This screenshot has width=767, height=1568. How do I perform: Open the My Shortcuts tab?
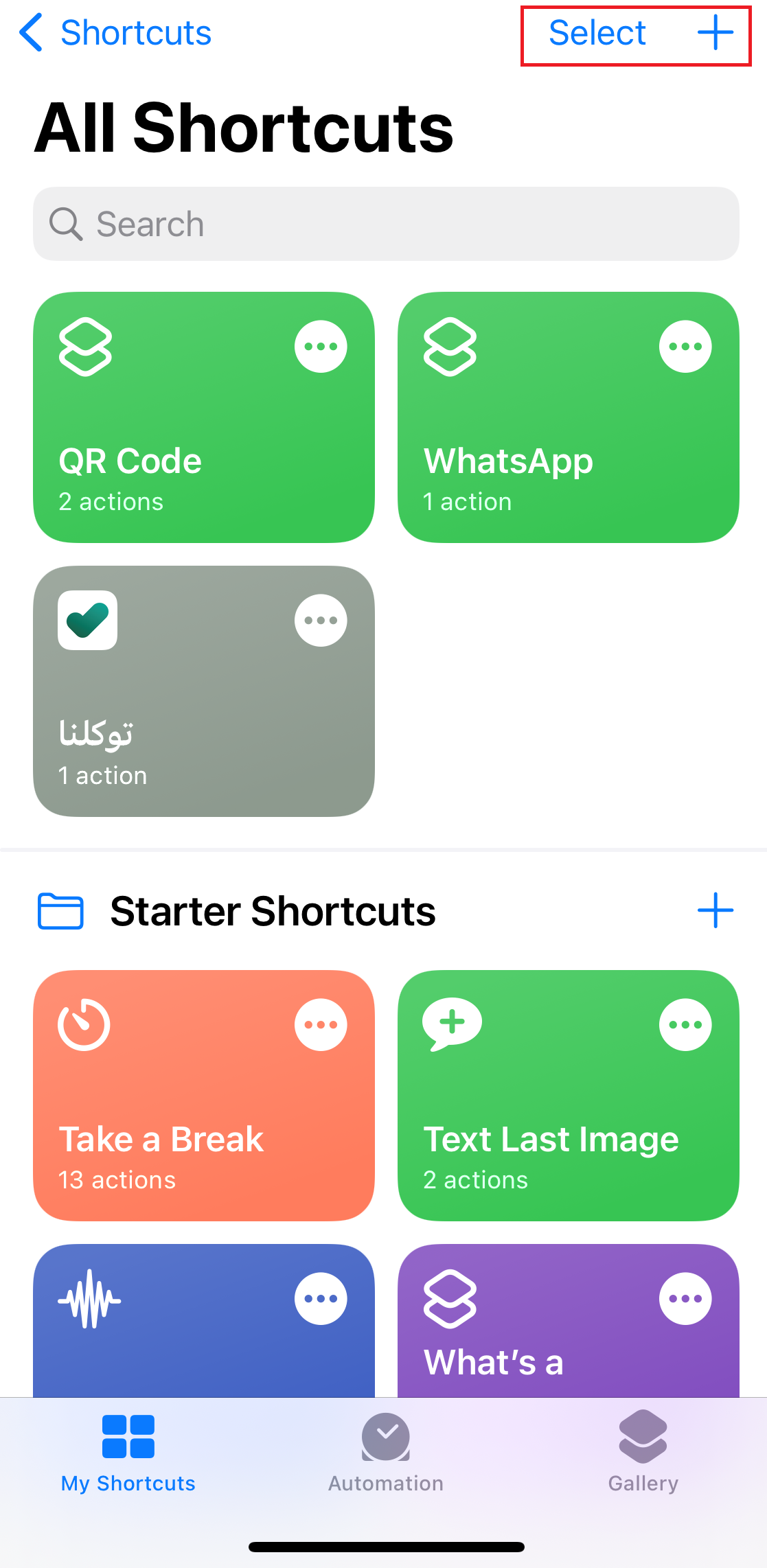(128, 1453)
